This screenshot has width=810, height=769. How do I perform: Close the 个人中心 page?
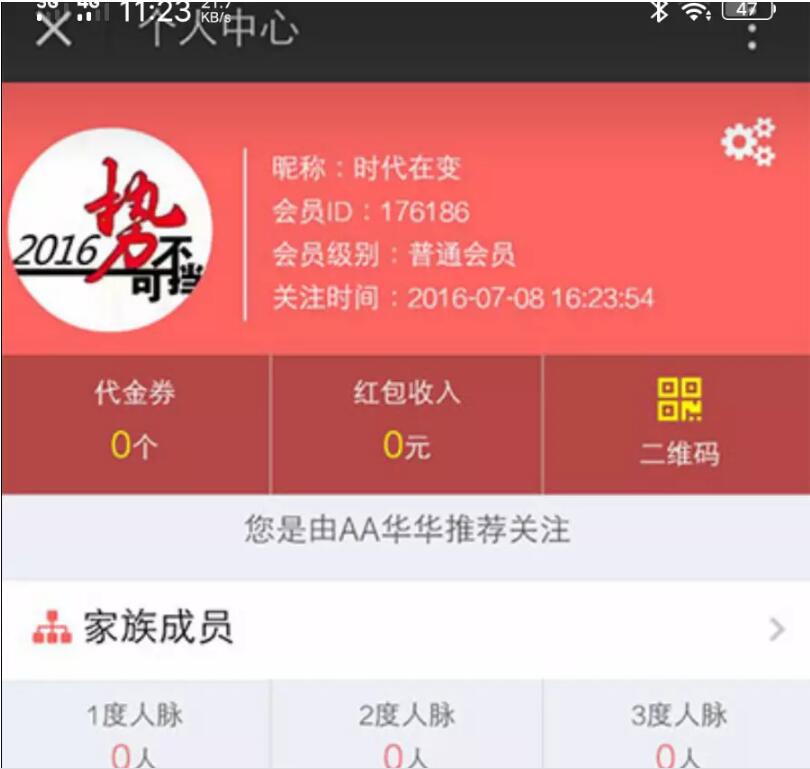coord(53,29)
